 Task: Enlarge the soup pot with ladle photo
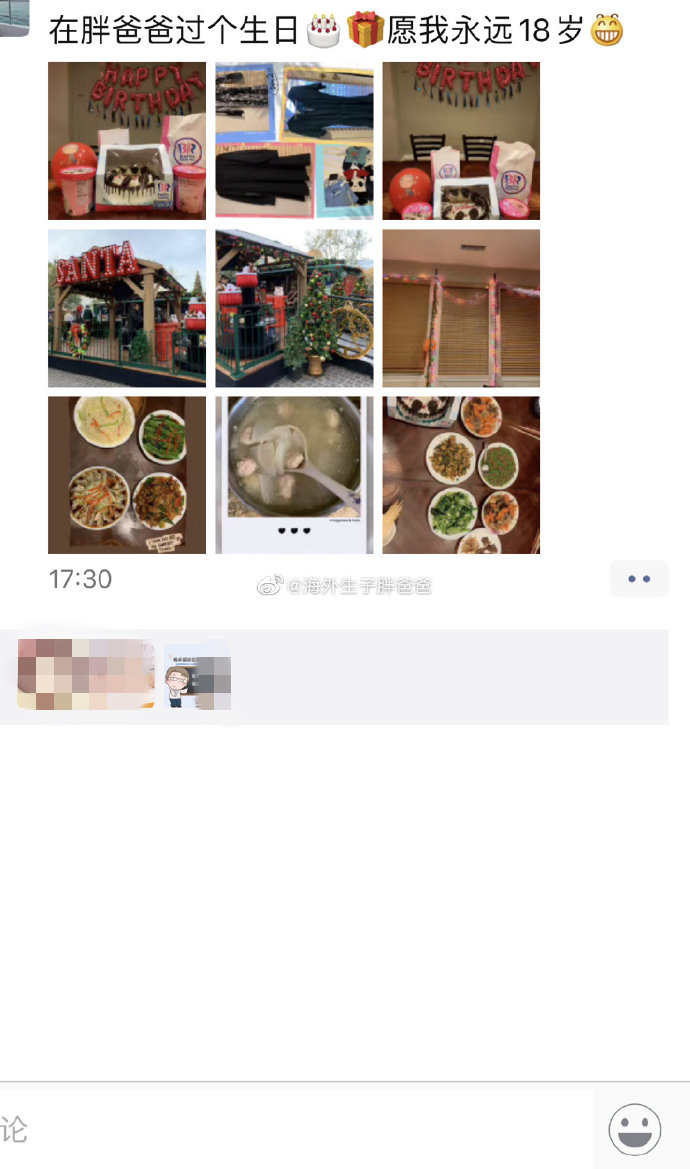[294, 475]
